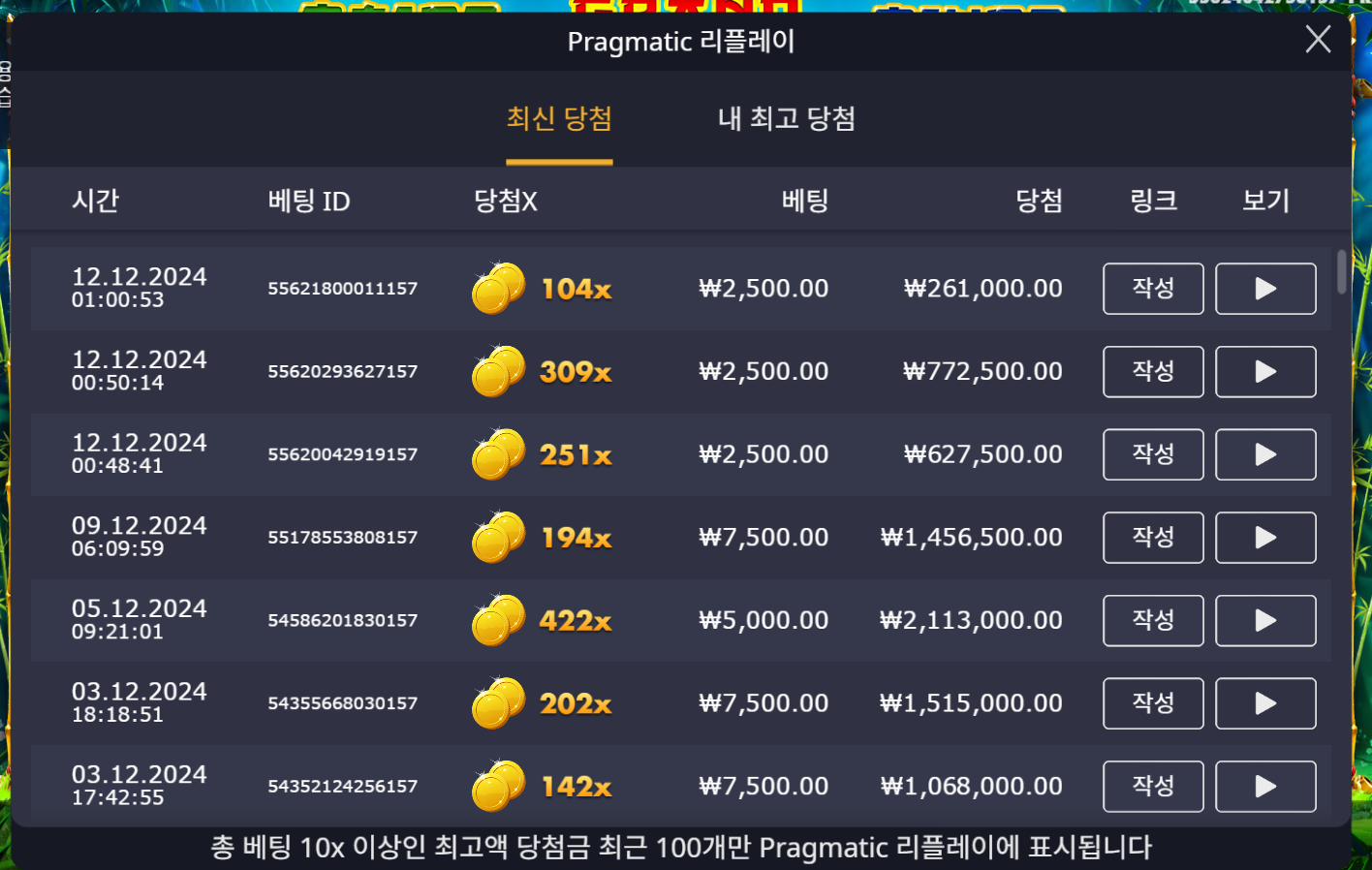
Task: Create link for the 194x win
Action: (x=1153, y=538)
